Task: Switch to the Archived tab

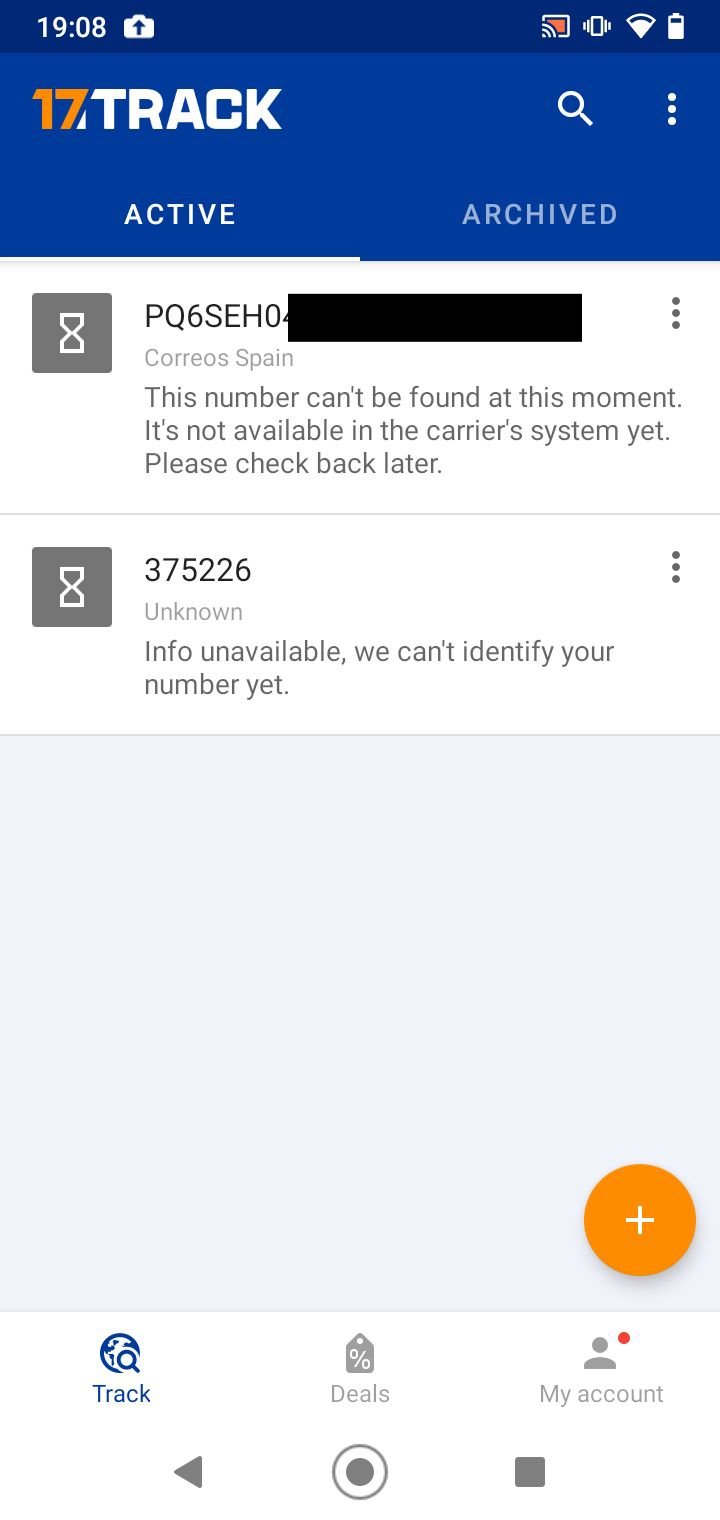Action: pyautogui.click(x=540, y=214)
